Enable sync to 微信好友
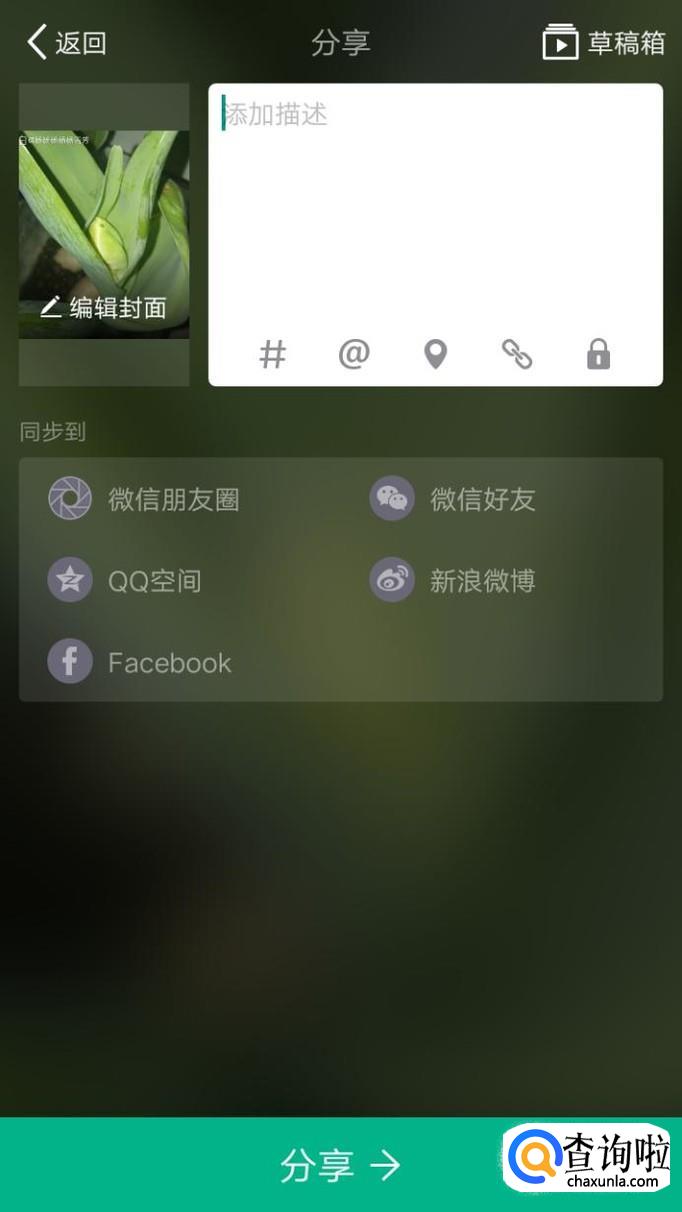The width and height of the screenshot is (682, 1212). tap(454, 499)
